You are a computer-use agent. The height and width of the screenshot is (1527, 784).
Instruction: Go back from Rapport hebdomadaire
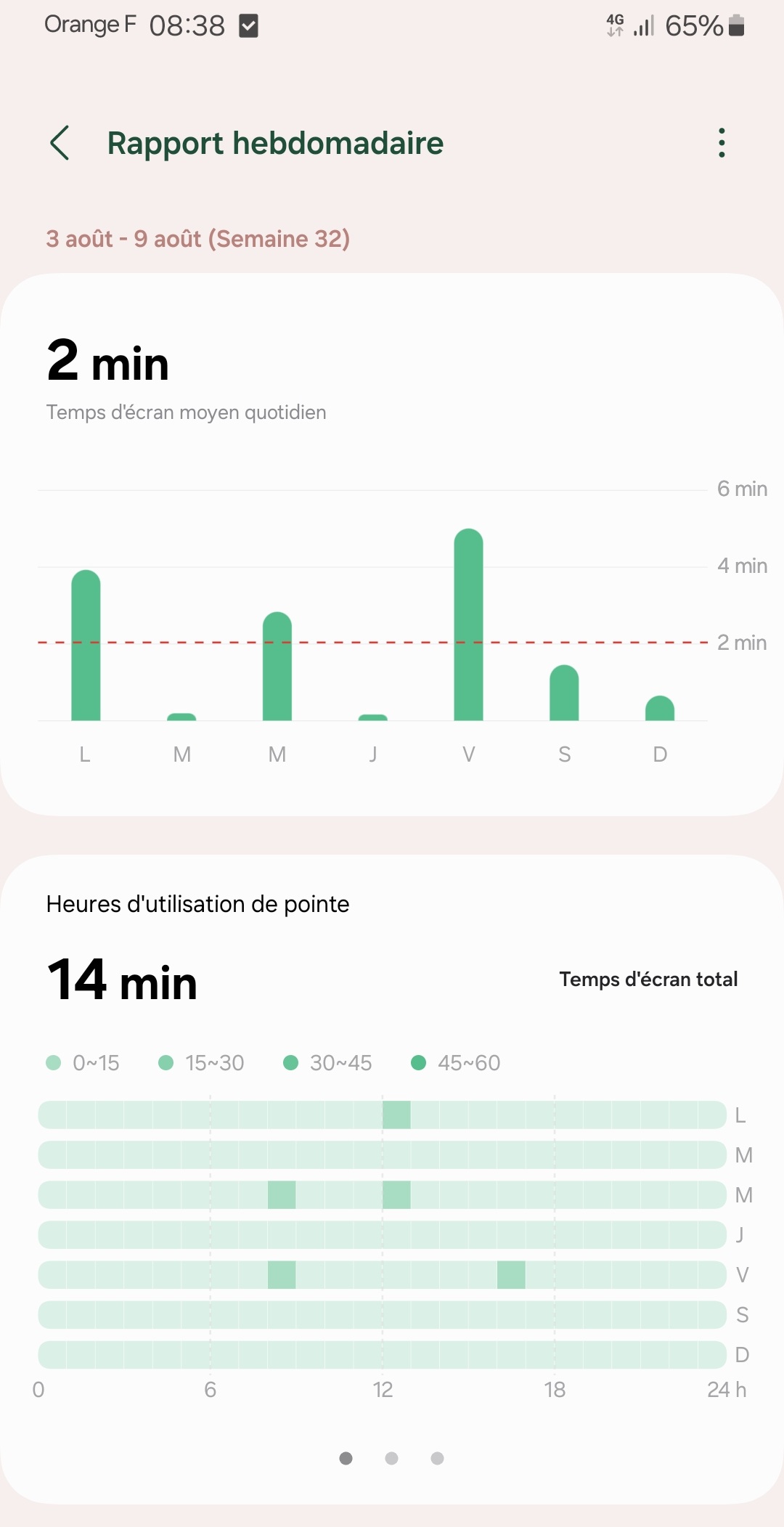pyautogui.click(x=60, y=142)
